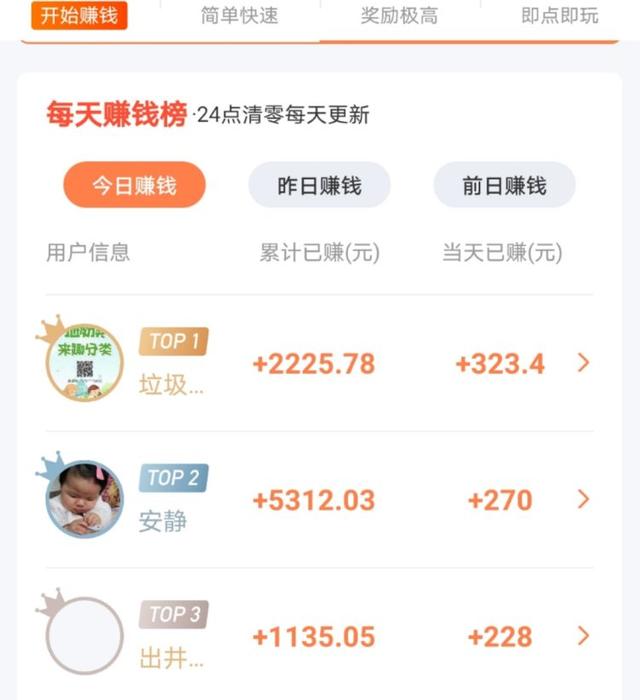The width and height of the screenshot is (640, 700).
Task: Tap the 开始赚钱 button
Action: pos(79,15)
